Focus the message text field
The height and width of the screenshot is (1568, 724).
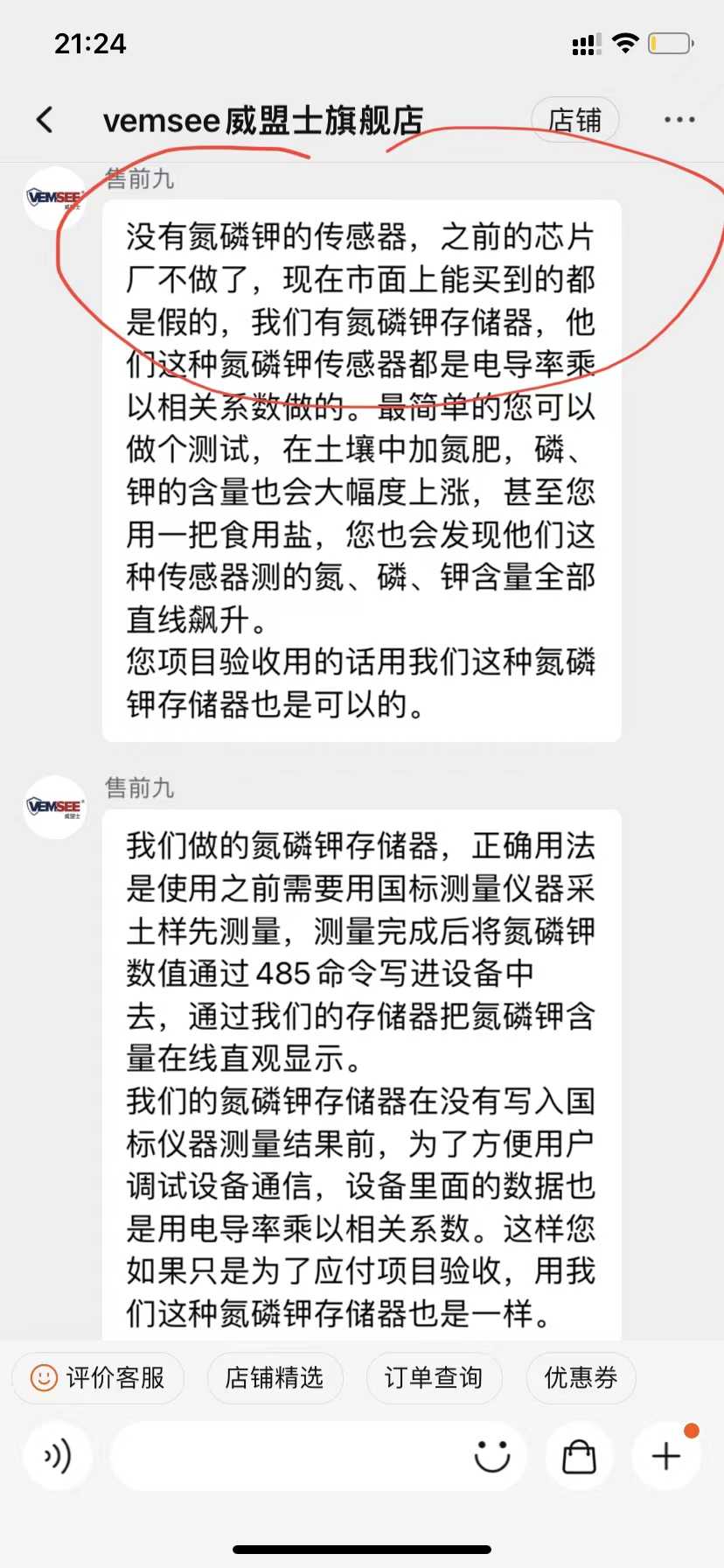(x=289, y=1456)
